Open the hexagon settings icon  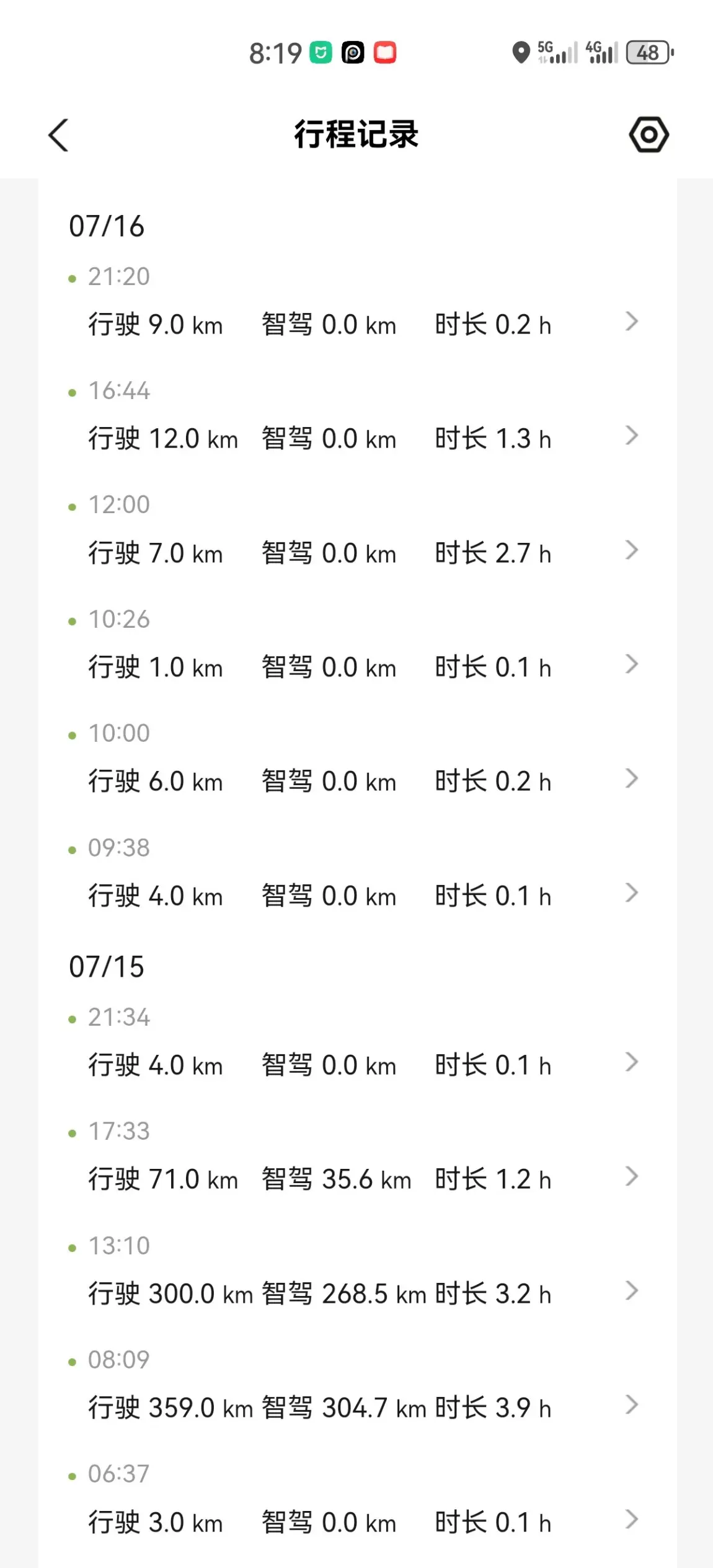click(649, 134)
